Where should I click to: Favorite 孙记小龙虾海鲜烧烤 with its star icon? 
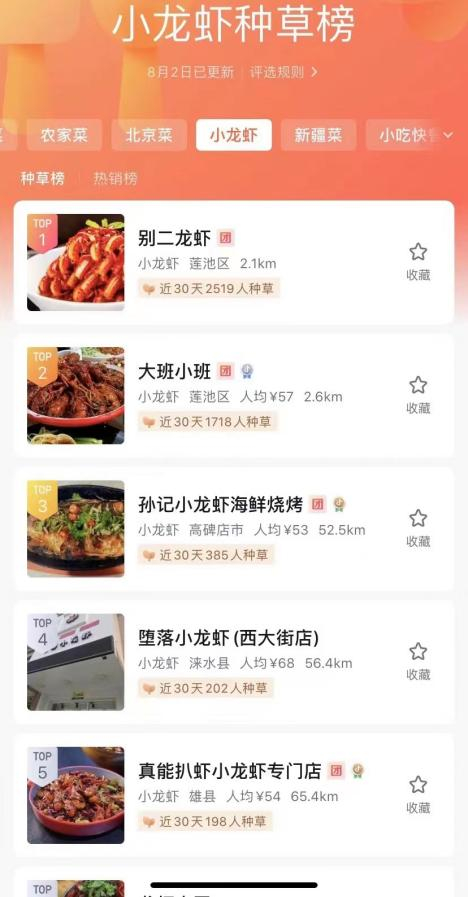418,518
